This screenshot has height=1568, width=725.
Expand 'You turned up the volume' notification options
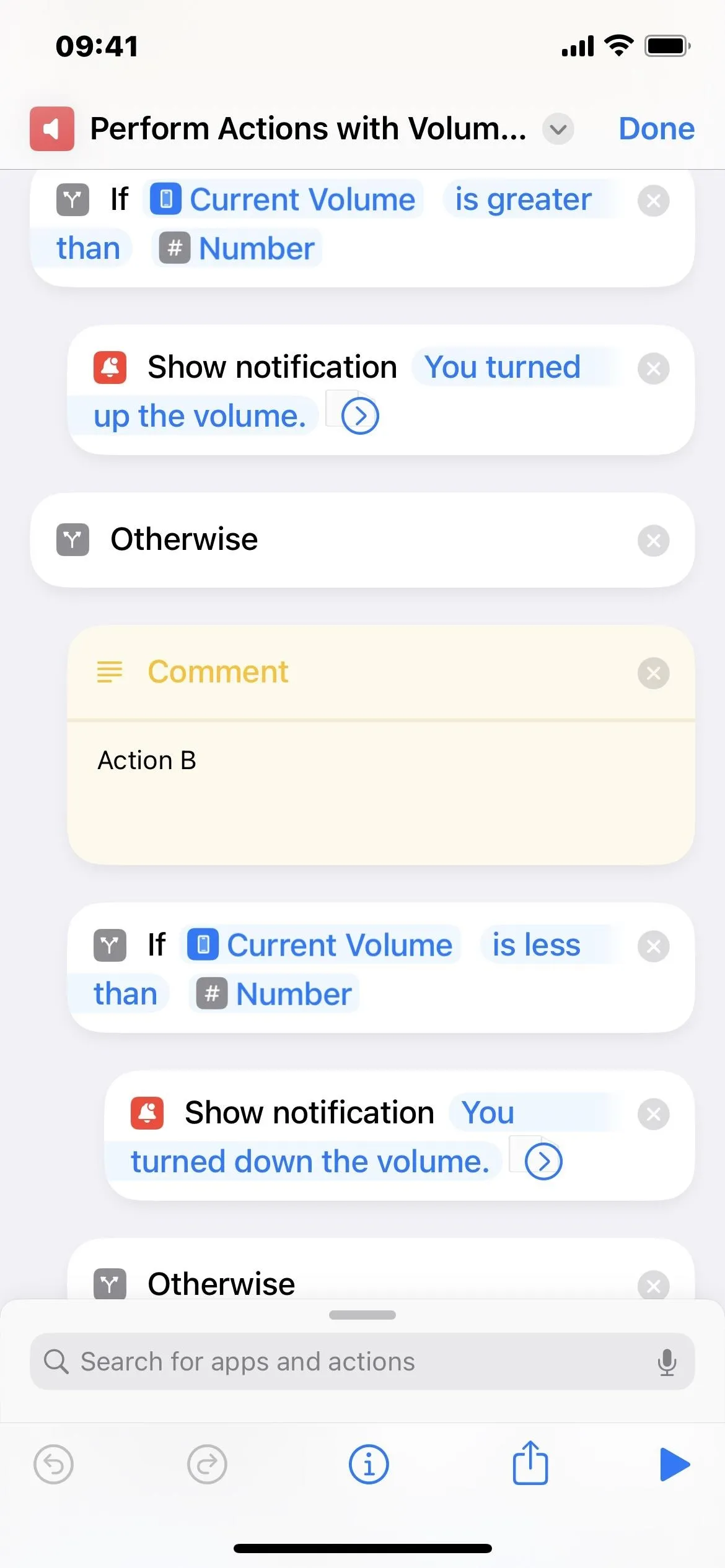coord(360,416)
